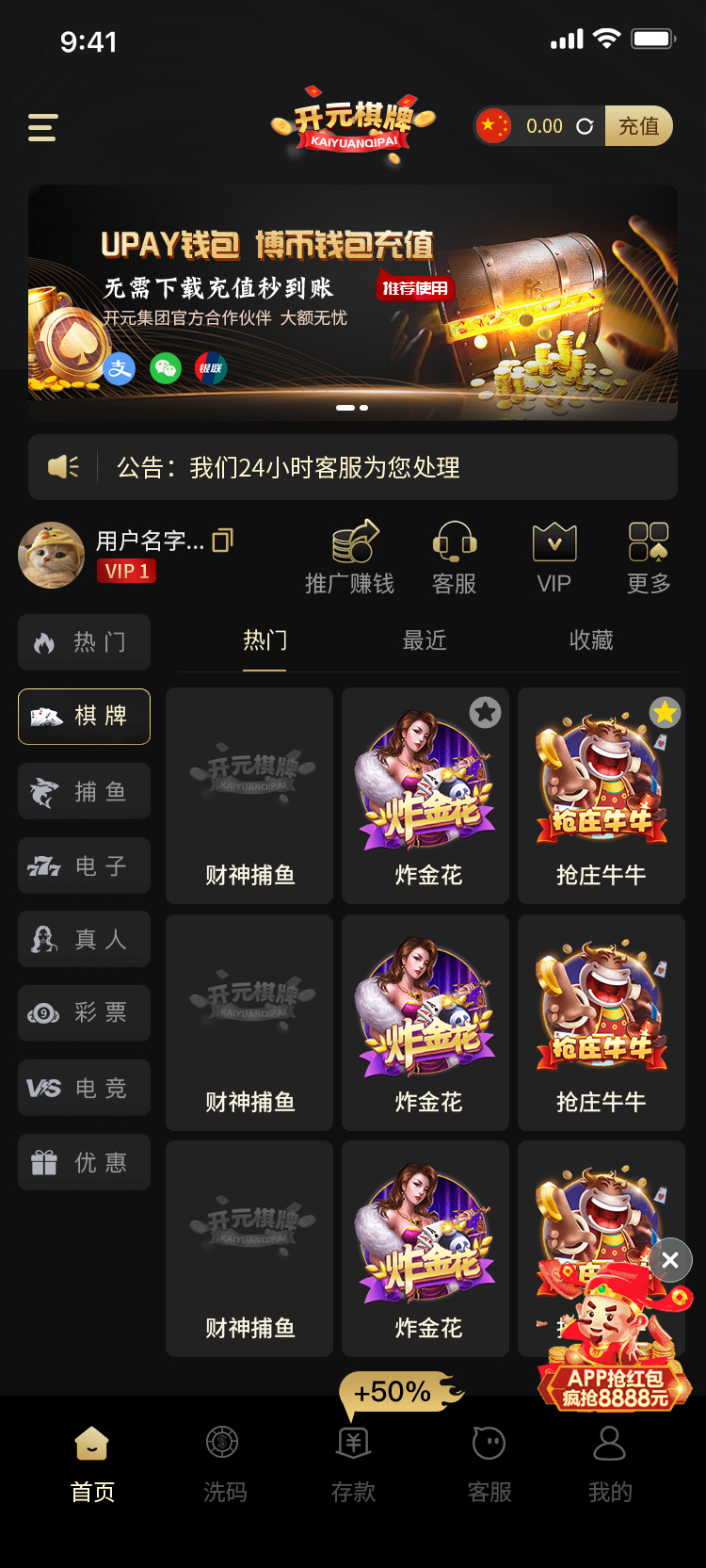Favorite 炸金花 with its grey star

486,713
